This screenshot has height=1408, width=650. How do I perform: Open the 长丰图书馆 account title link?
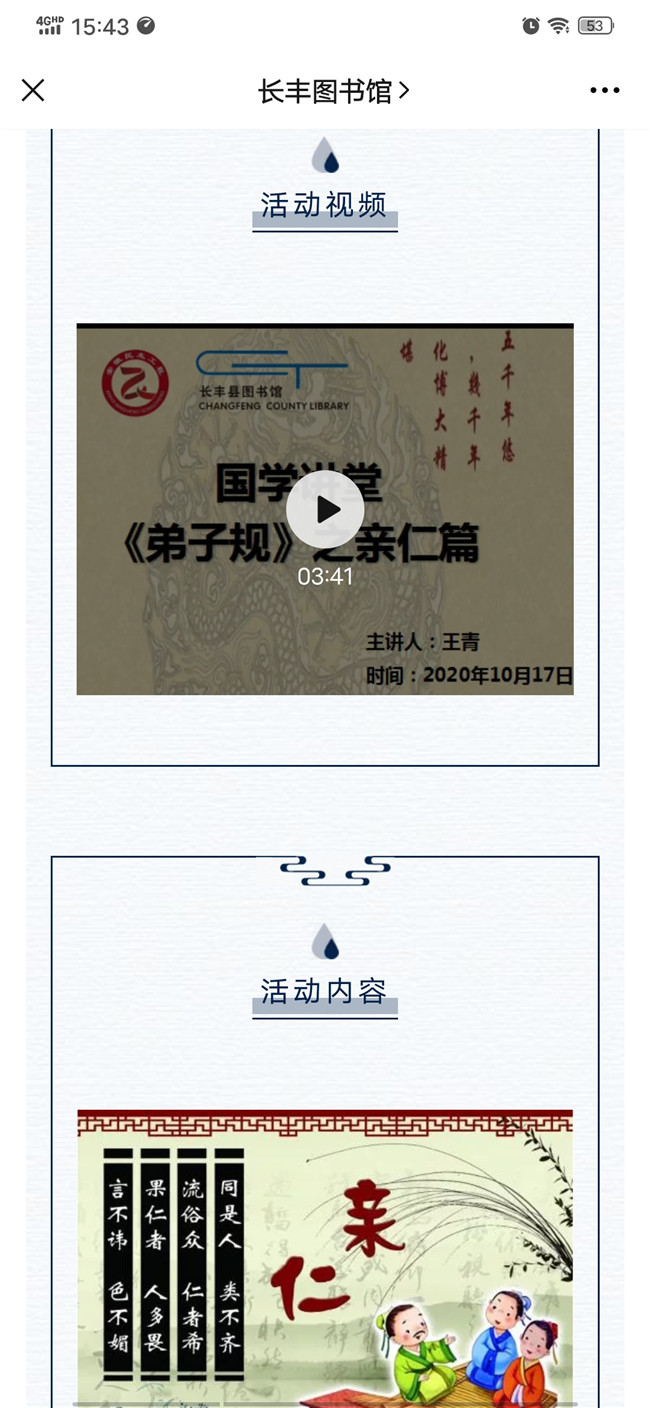tap(334, 91)
